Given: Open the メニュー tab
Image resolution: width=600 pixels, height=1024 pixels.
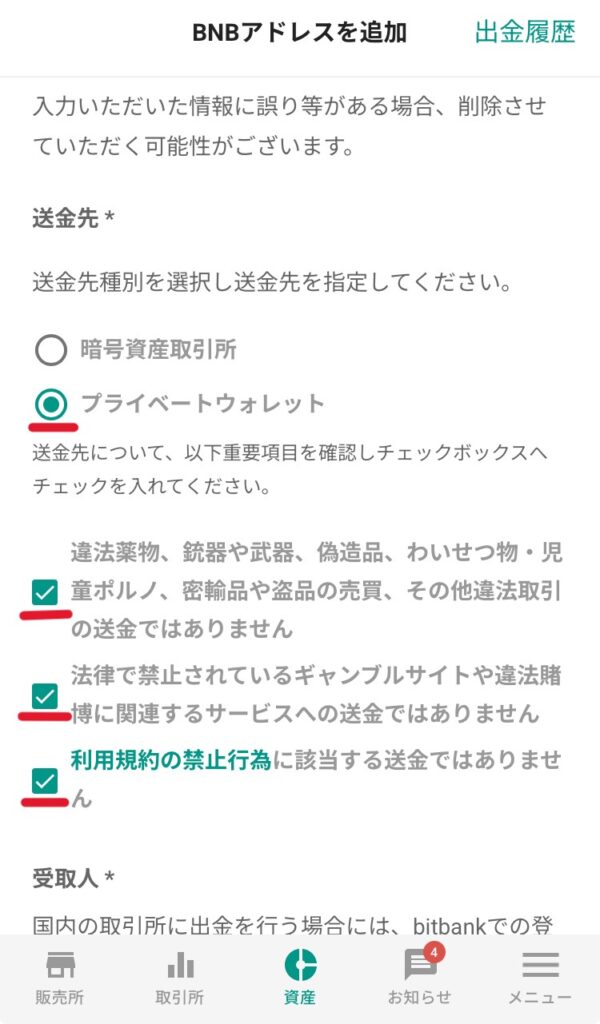Looking at the screenshot, I should [540, 978].
